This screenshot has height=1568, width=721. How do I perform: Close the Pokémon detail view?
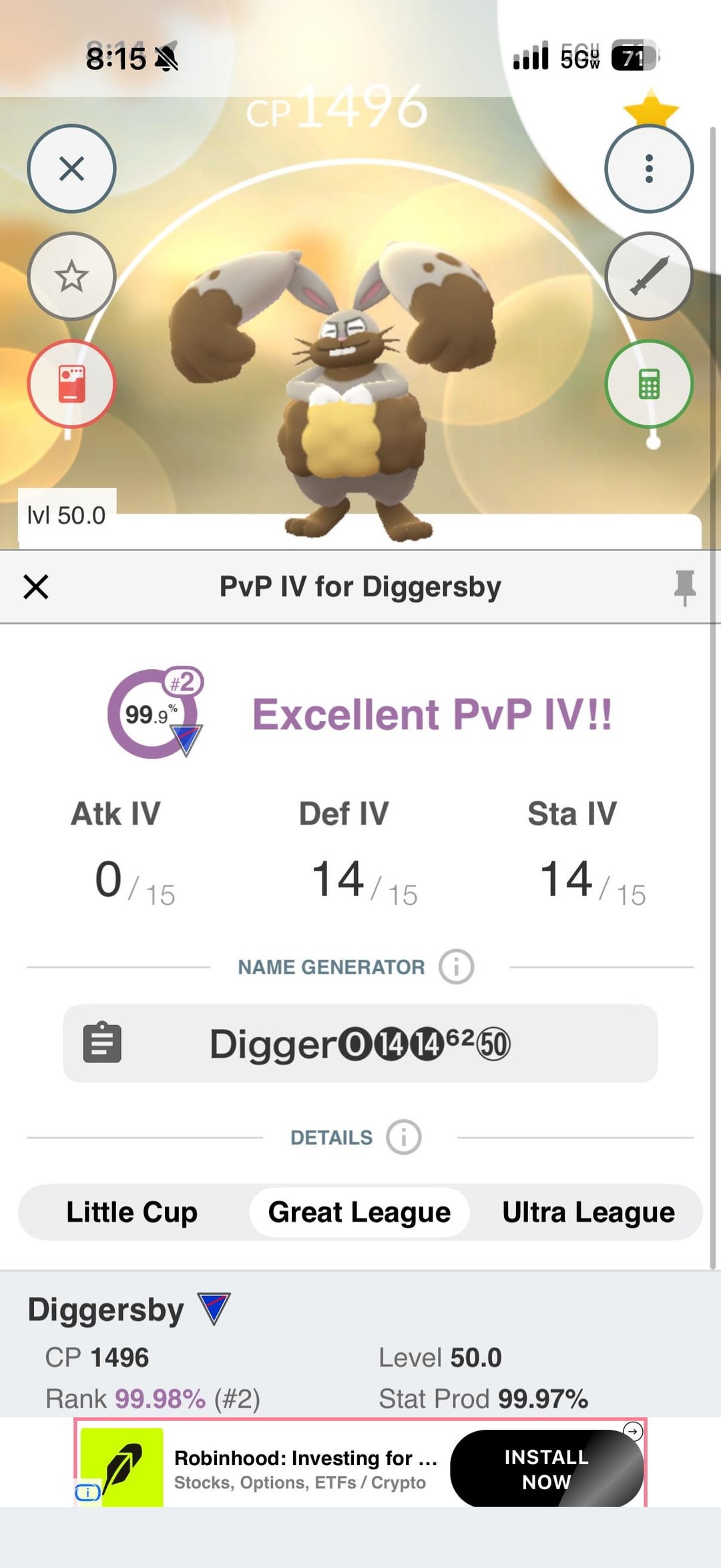71,169
